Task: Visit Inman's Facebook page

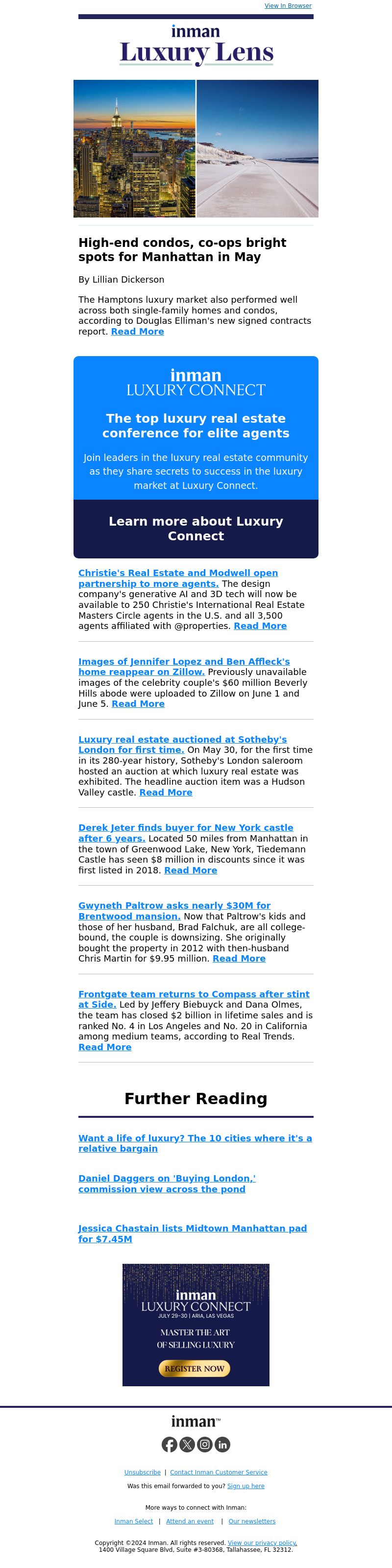Action: pos(169,1445)
